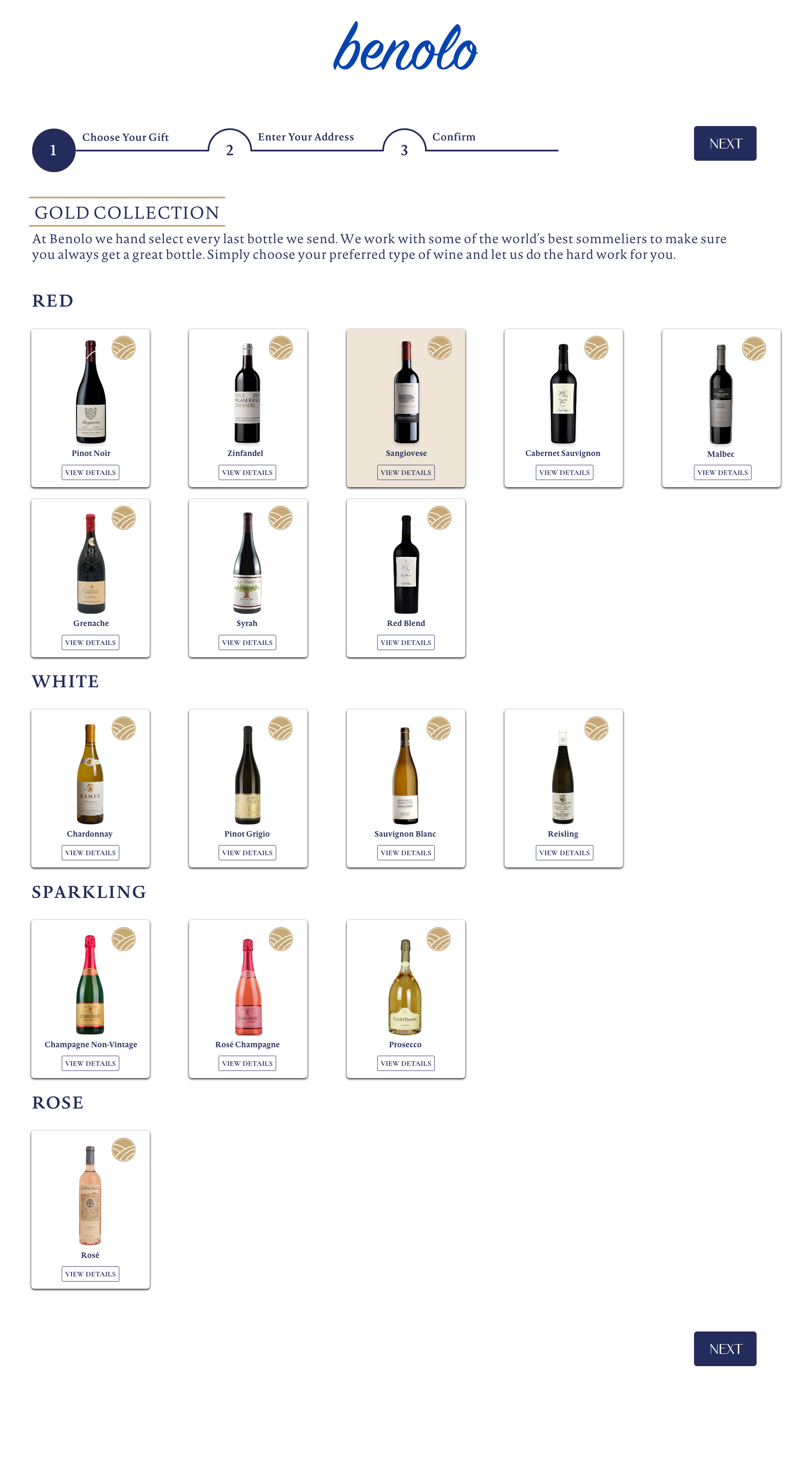
Task: View details for Sangiovese
Action: tap(406, 472)
